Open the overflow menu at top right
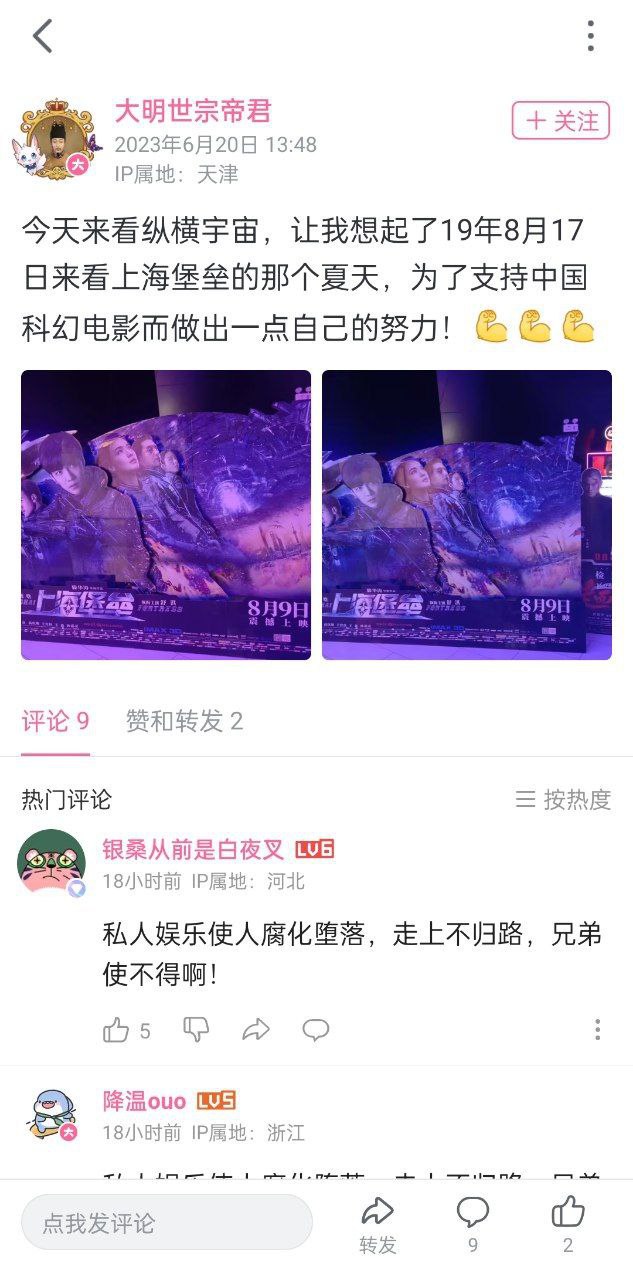The height and width of the screenshot is (1280, 633). (x=591, y=36)
